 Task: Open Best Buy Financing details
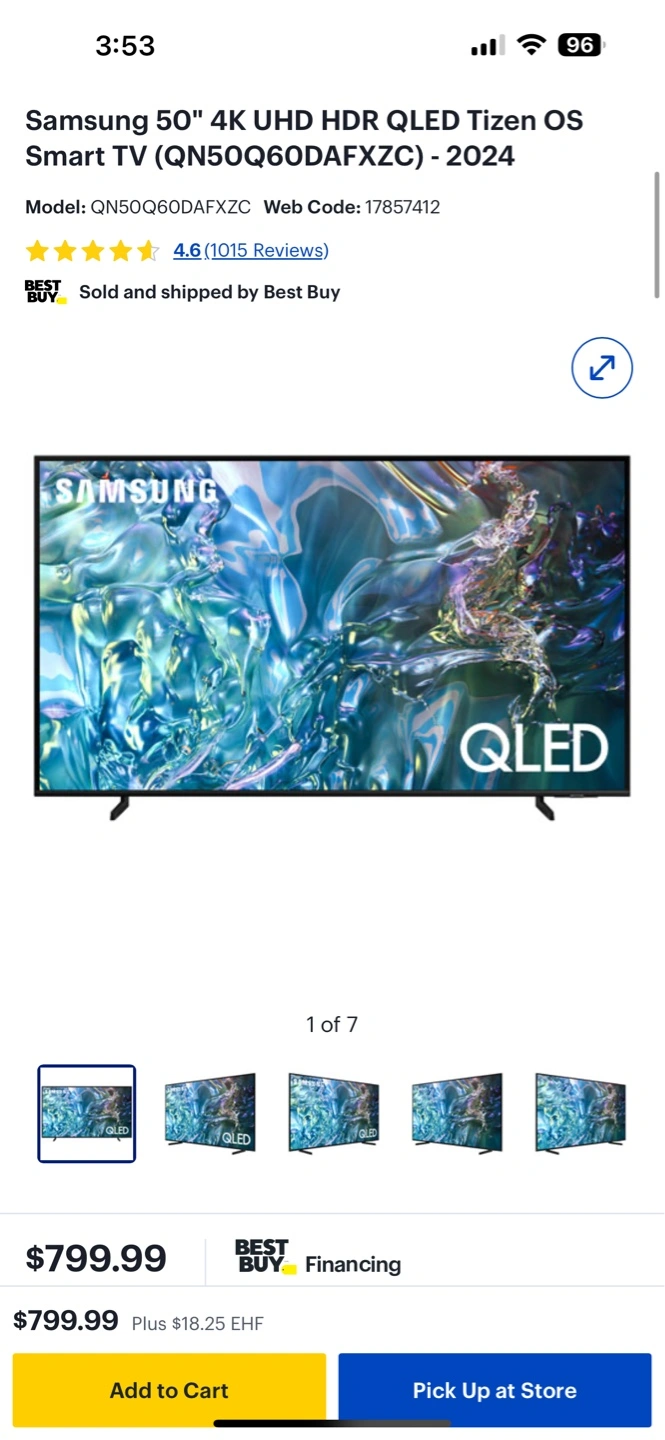318,1259
